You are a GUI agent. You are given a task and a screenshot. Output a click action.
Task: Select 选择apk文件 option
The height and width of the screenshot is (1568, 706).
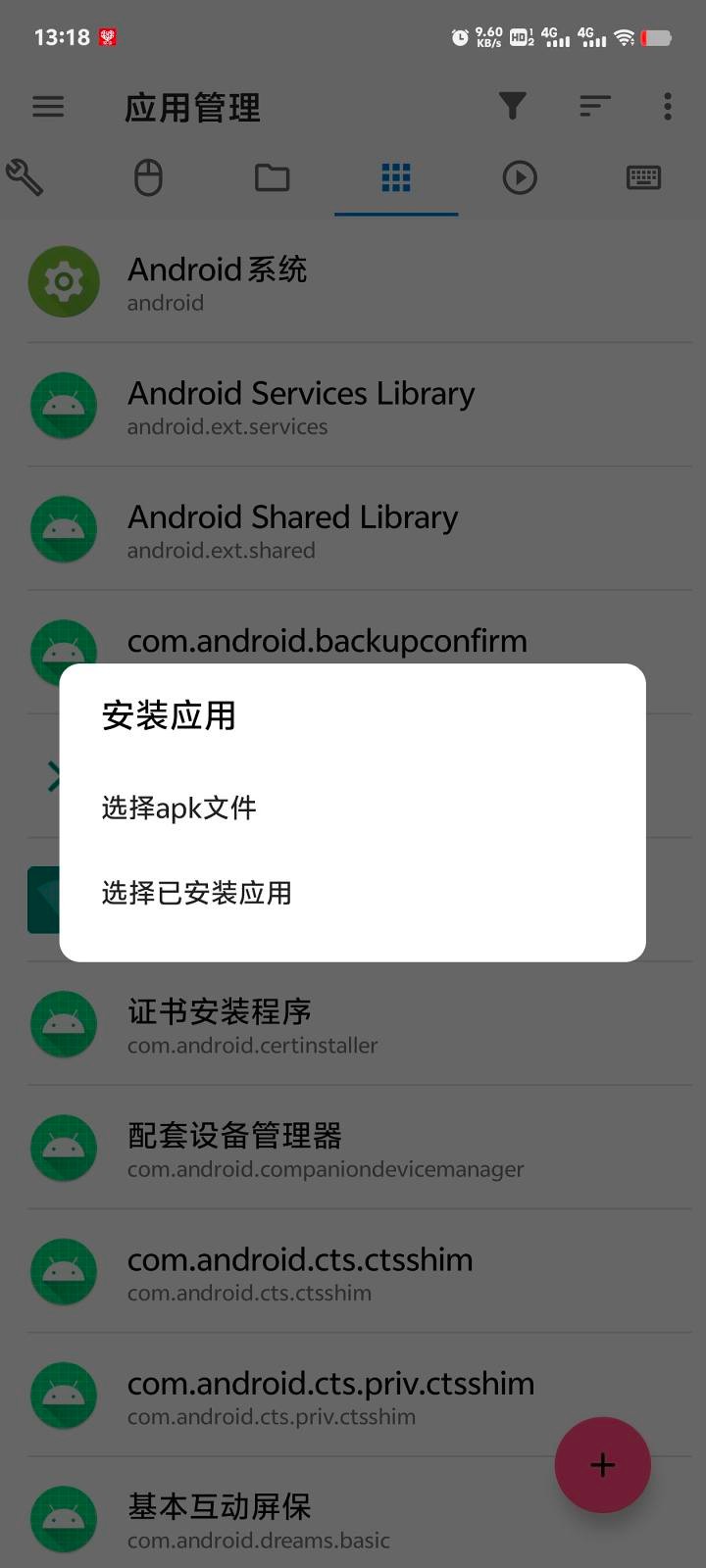179,808
